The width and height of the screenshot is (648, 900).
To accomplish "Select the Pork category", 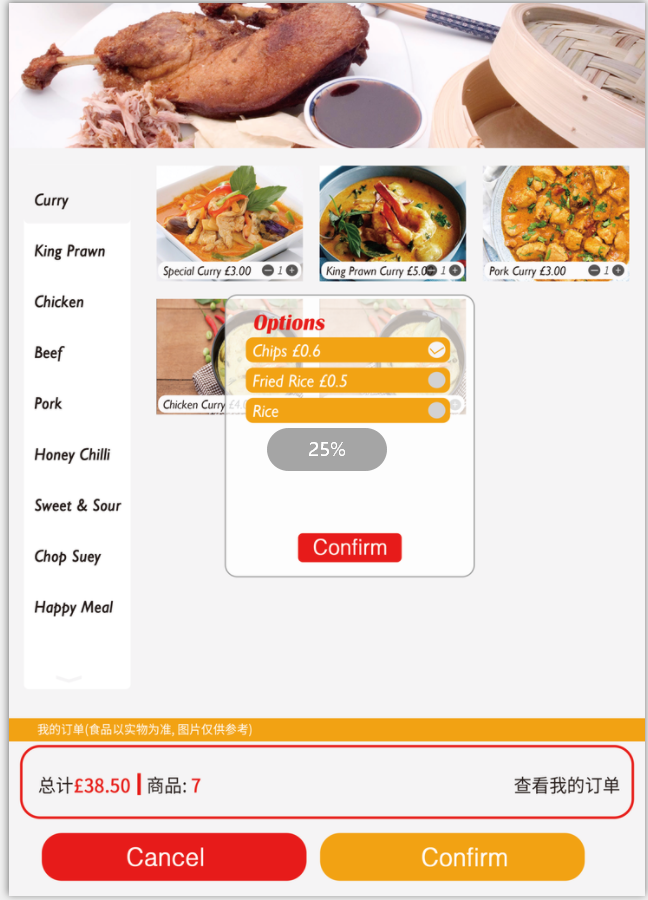I will coord(48,404).
